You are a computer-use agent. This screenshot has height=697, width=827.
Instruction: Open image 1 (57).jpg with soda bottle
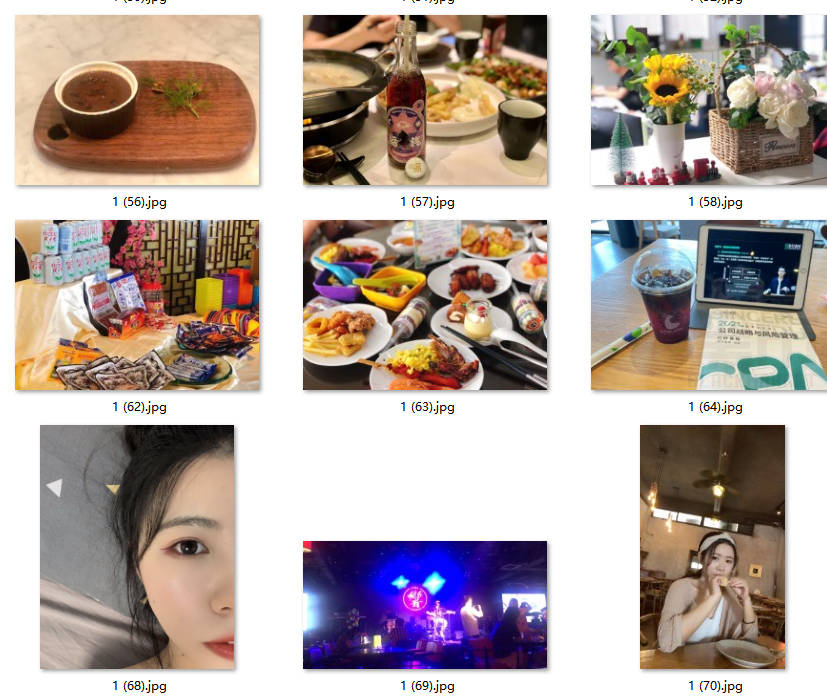click(425, 100)
